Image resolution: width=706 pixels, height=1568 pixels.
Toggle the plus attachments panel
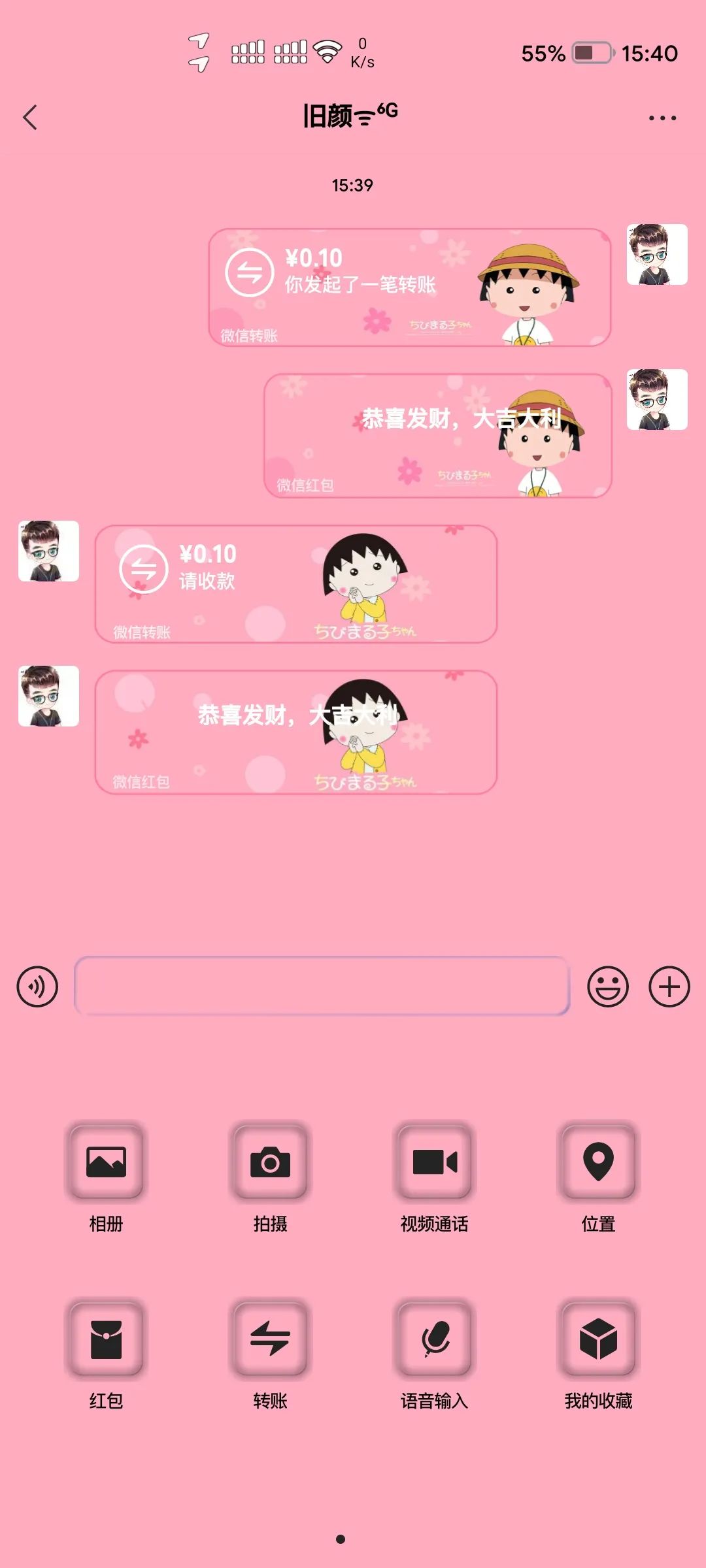click(669, 987)
